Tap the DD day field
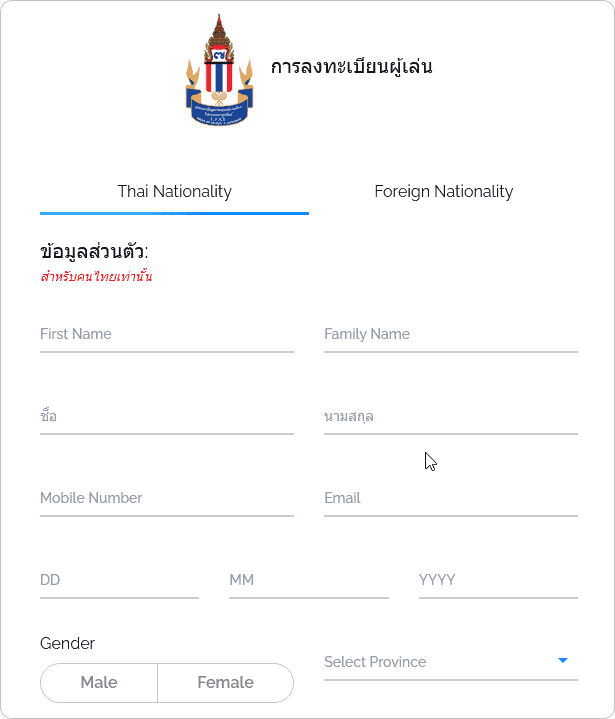This screenshot has width=615, height=719. [119, 581]
